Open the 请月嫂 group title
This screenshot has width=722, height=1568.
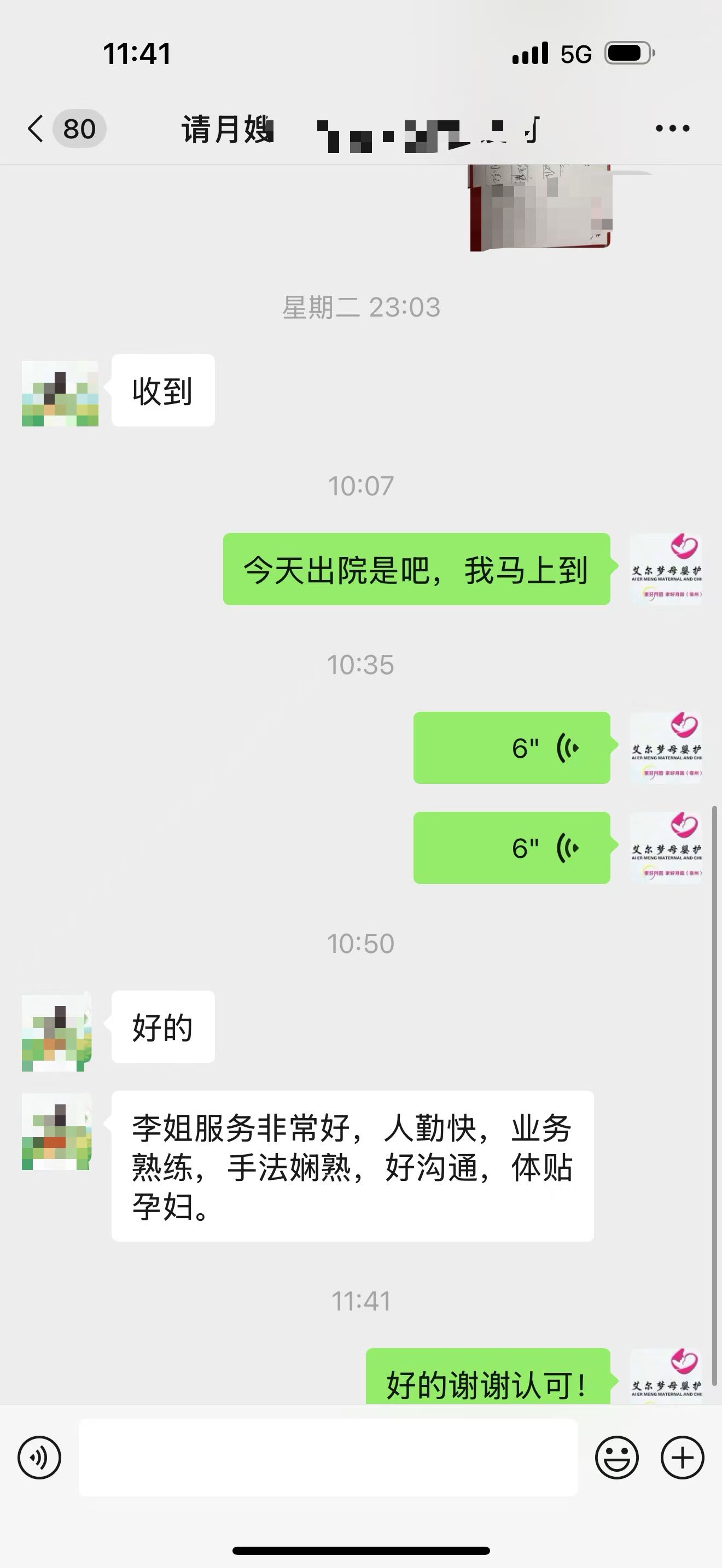[228, 128]
